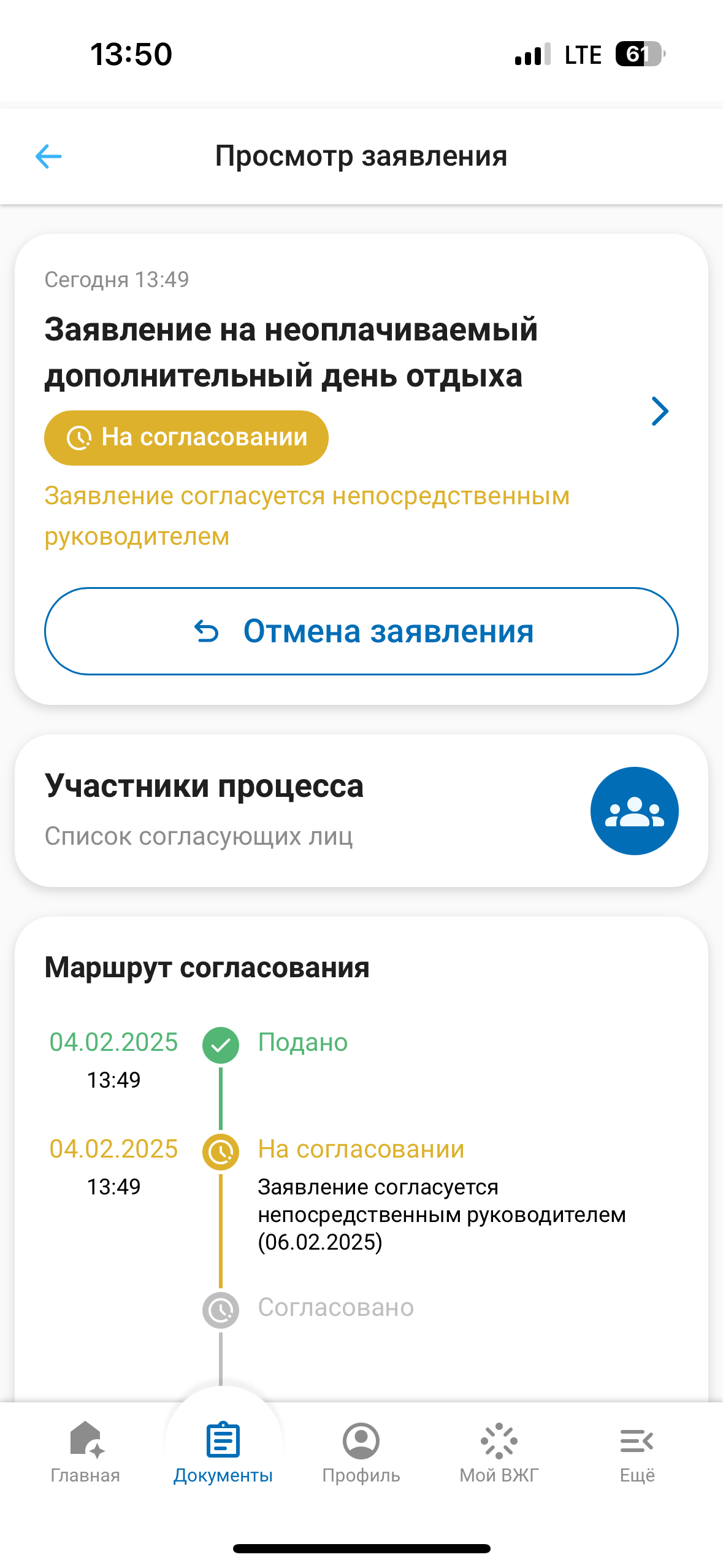Screen dimensions: 723x1568
Task: Open the Мой ВЖГ tab
Action: coord(499,1451)
